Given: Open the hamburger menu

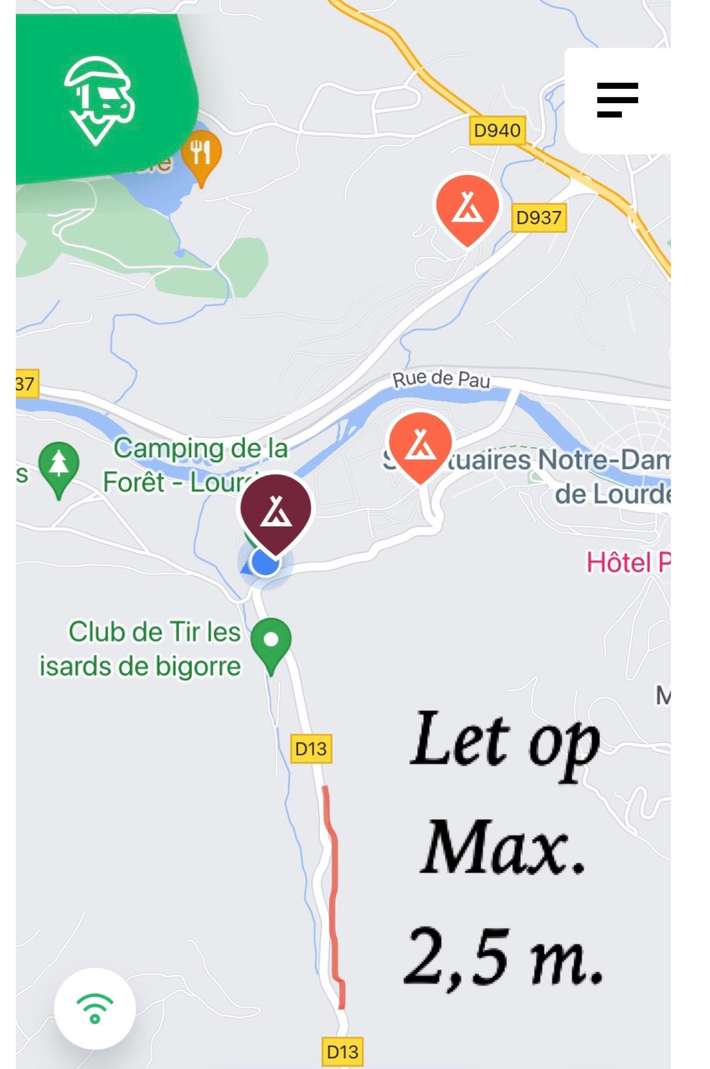Looking at the screenshot, I should [617, 100].
